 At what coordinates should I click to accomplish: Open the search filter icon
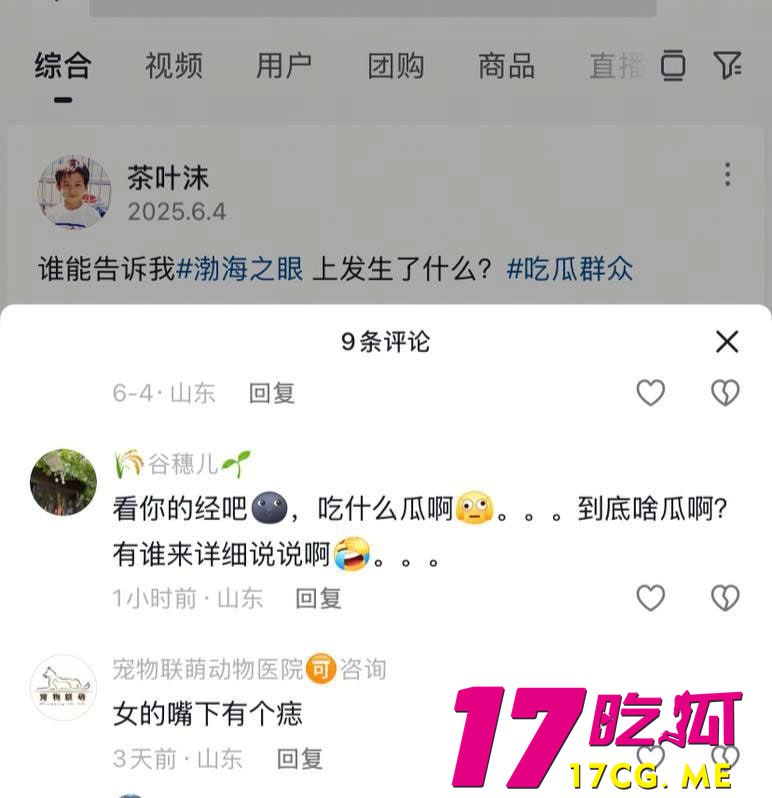tap(727, 66)
